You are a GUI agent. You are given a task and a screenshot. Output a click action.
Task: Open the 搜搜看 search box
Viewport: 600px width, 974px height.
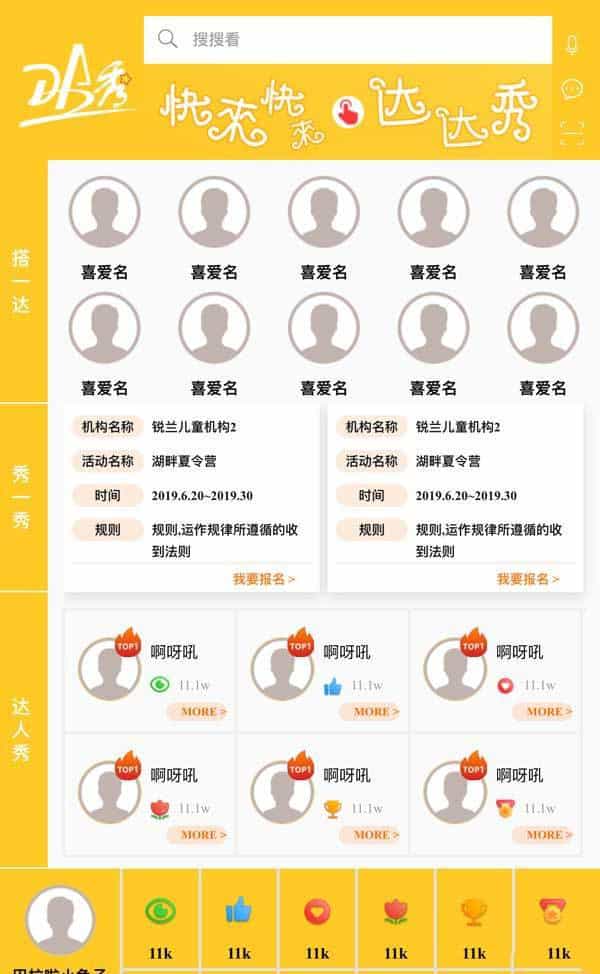pyautogui.click(x=347, y=40)
